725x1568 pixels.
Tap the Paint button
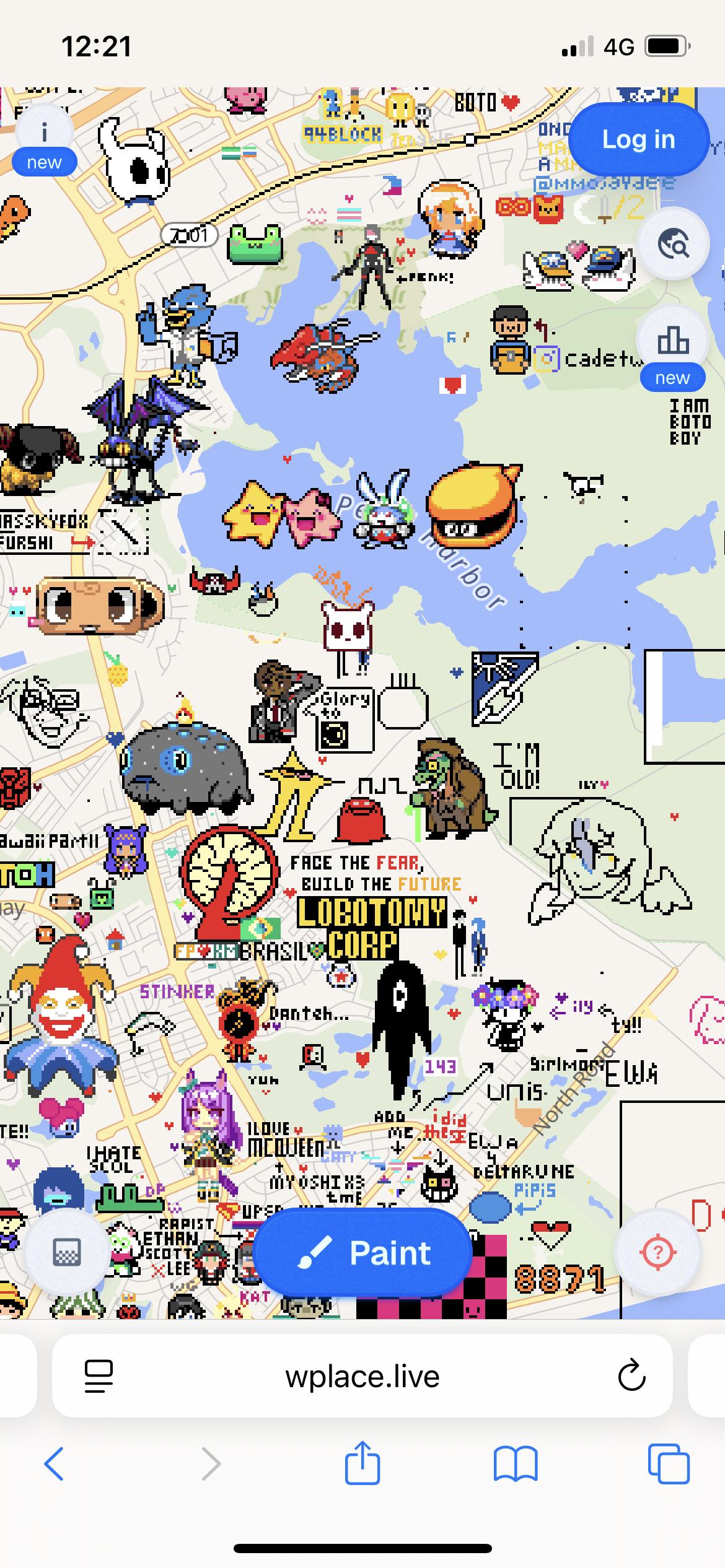pos(362,1253)
